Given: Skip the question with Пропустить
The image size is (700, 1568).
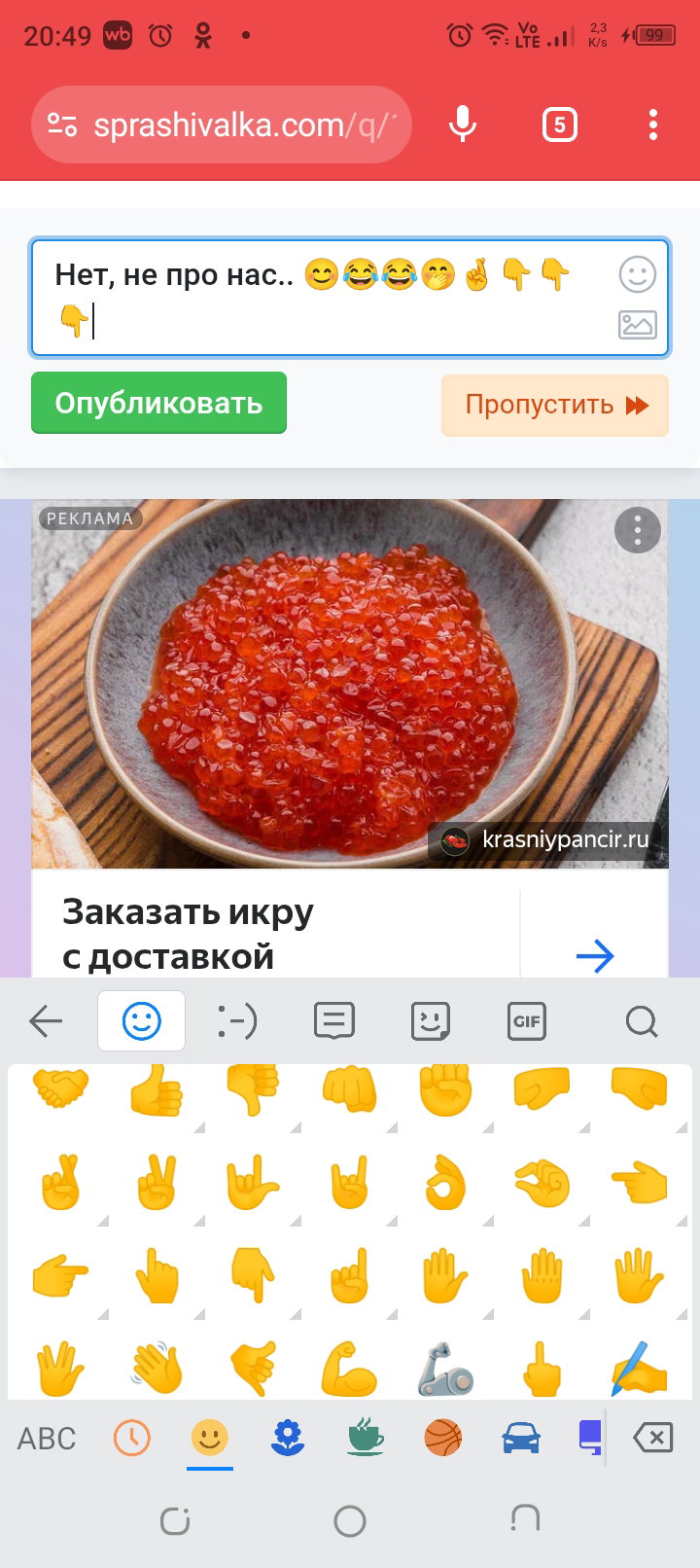Looking at the screenshot, I should tap(555, 405).
